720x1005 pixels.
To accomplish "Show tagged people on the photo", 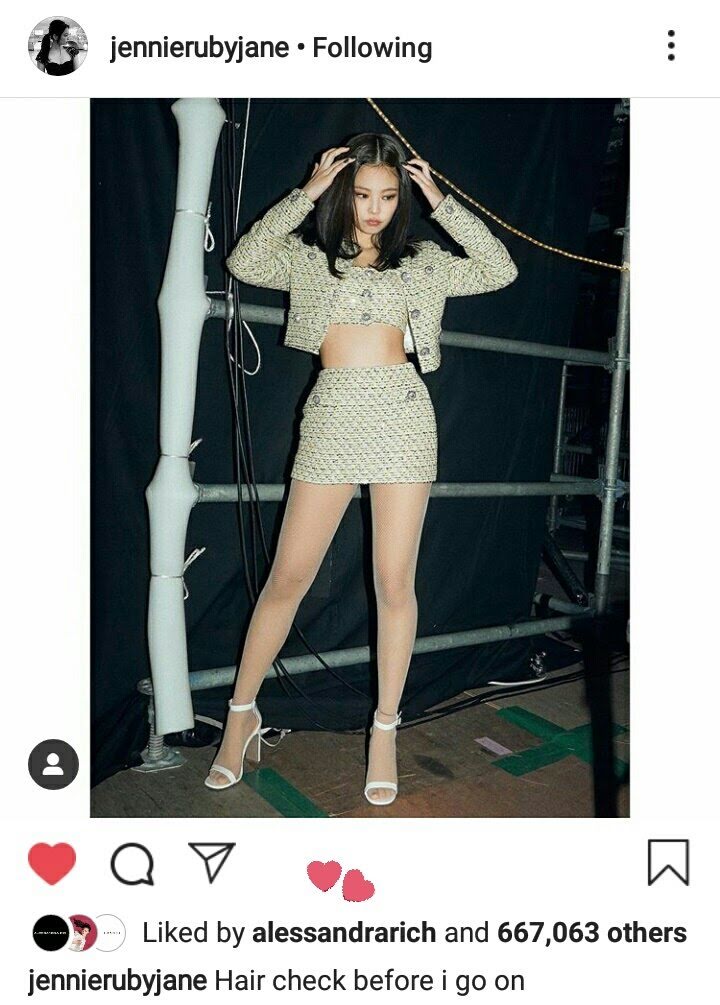I will click(x=53, y=765).
